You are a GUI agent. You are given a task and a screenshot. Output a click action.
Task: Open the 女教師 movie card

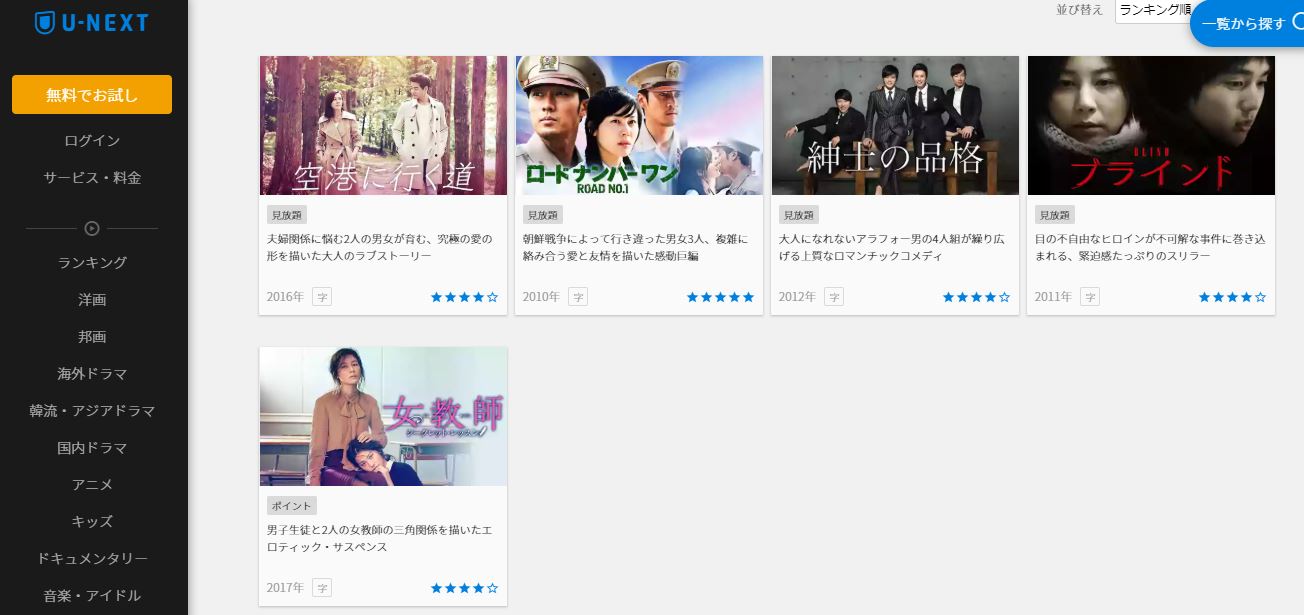point(383,417)
